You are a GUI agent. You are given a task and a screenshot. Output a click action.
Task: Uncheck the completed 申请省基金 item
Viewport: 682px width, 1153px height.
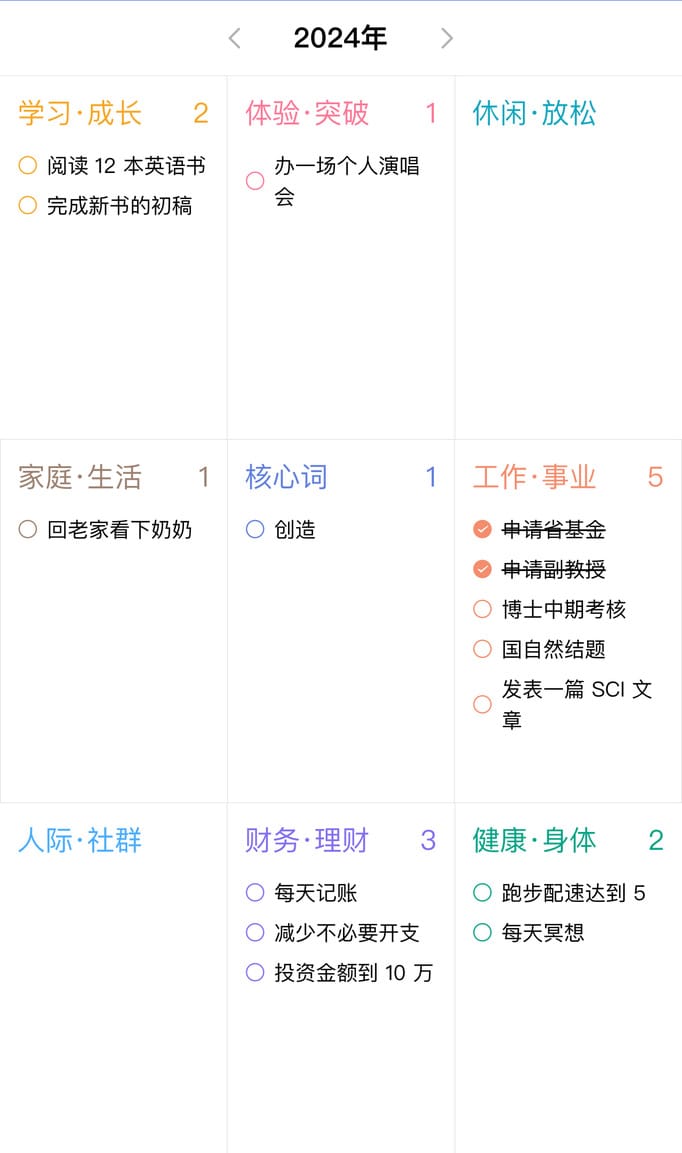coord(483,529)
